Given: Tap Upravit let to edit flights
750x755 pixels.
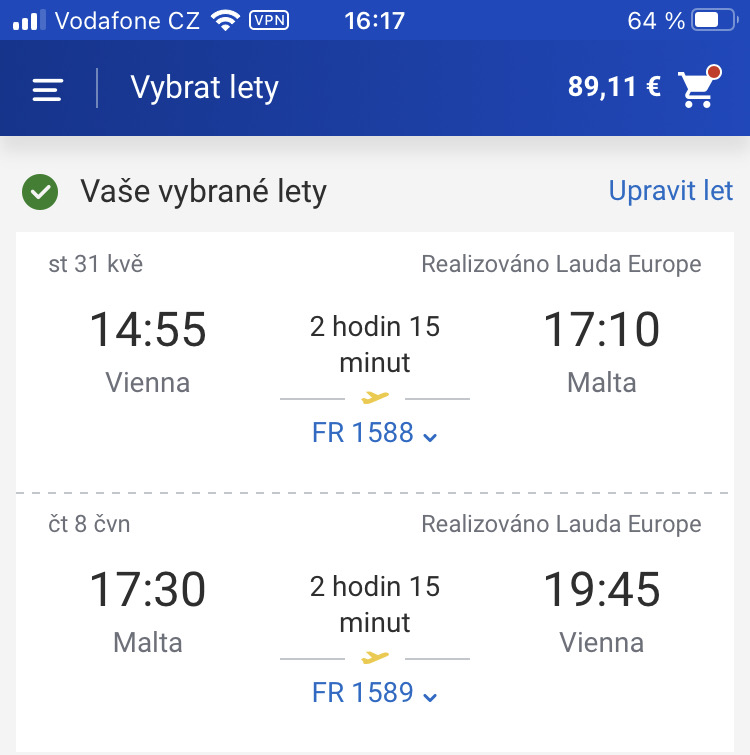Looking at the screenshot, I should point(670,190).
